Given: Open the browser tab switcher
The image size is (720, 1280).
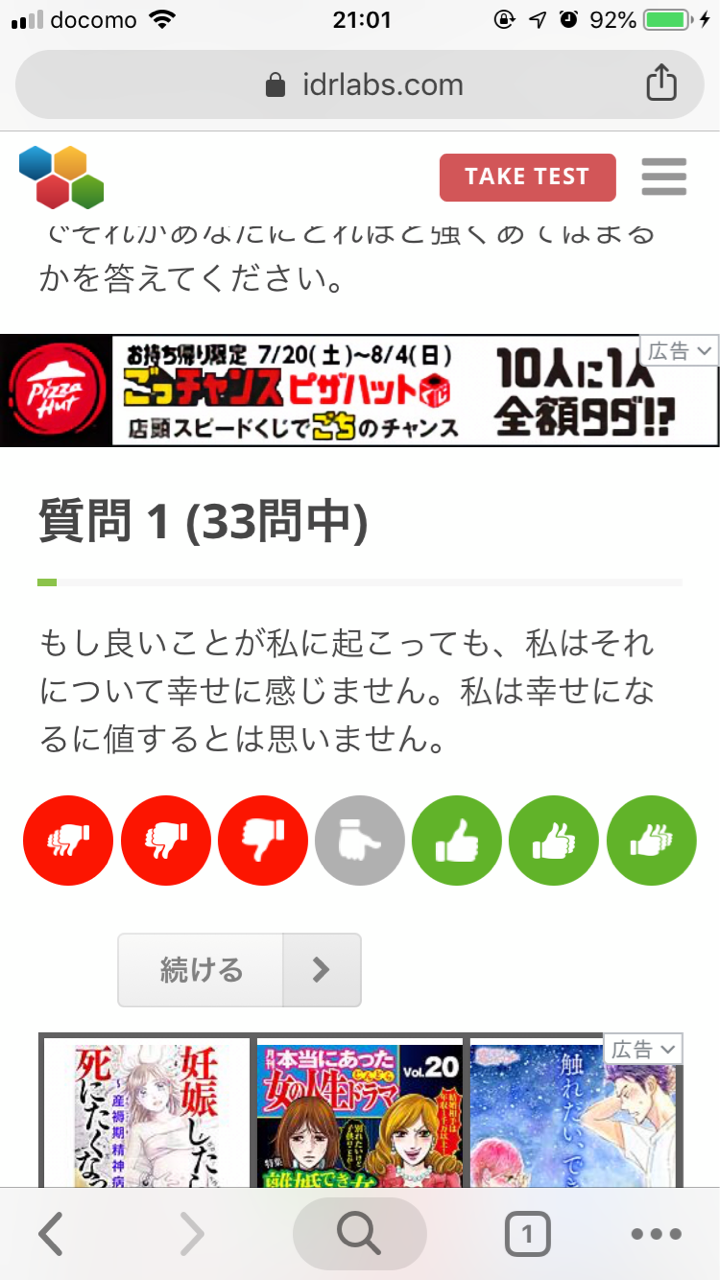Looking at the screenshot, I should 527,1235.
